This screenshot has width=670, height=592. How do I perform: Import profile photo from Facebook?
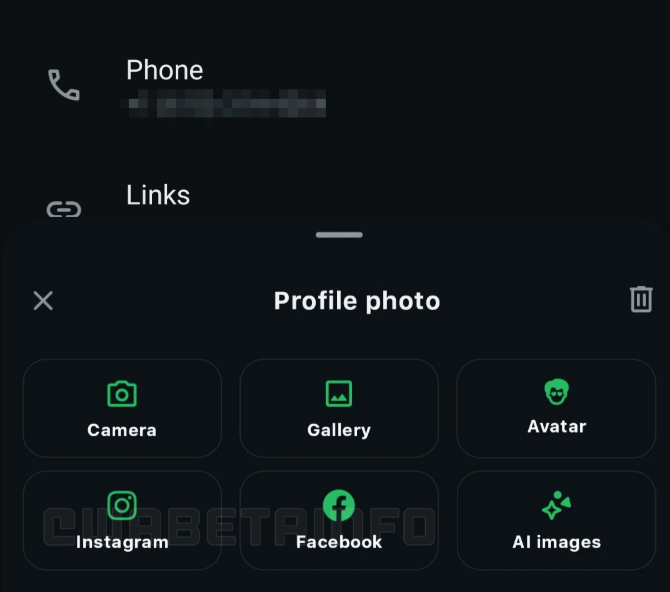click(x=339, y=520)
